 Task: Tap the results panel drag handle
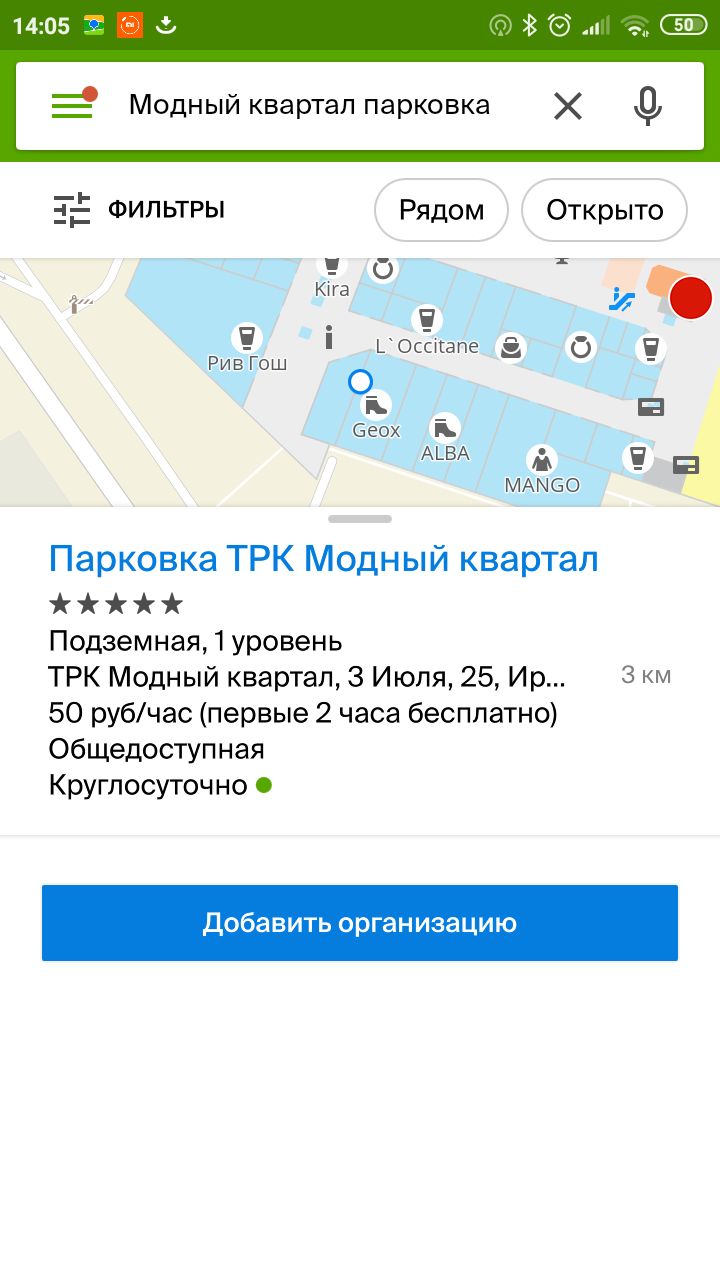click(360, 519)
